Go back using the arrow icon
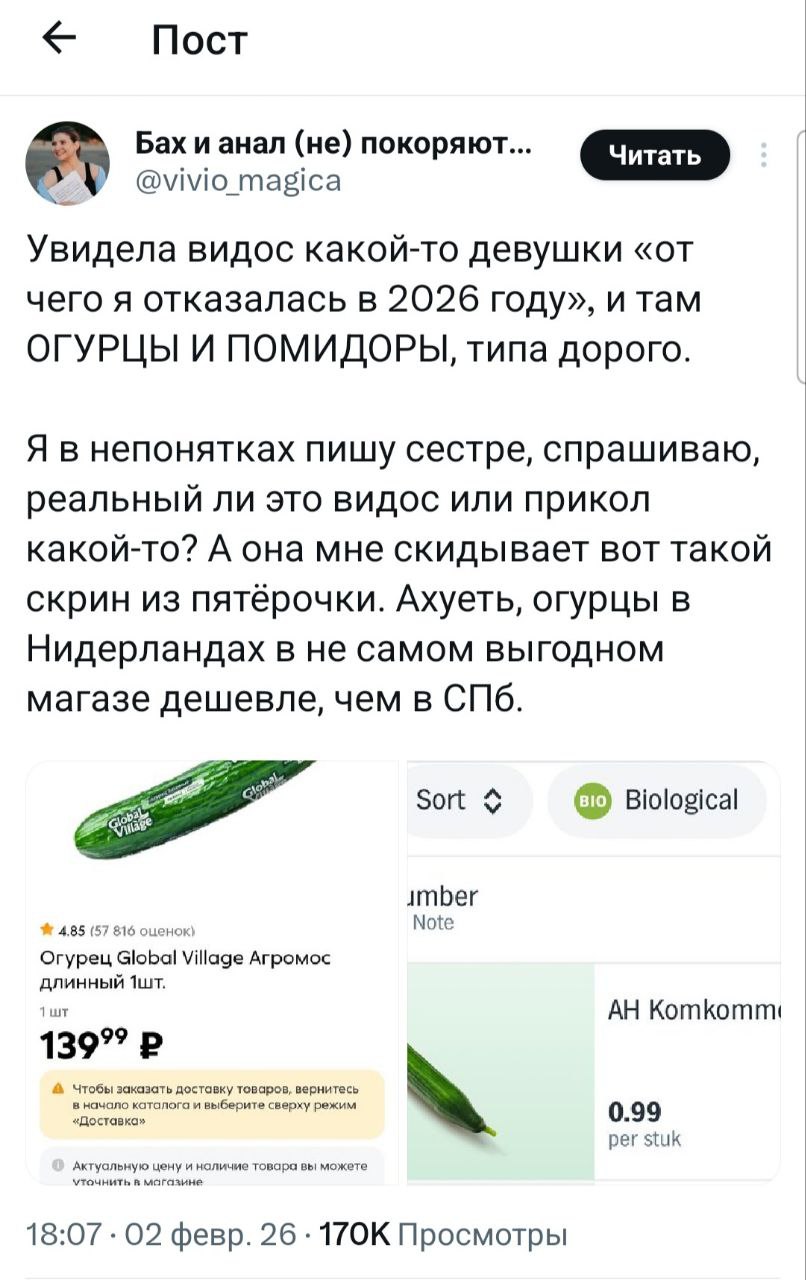The height and width of the screenshot is (1280, 806). 60,40
